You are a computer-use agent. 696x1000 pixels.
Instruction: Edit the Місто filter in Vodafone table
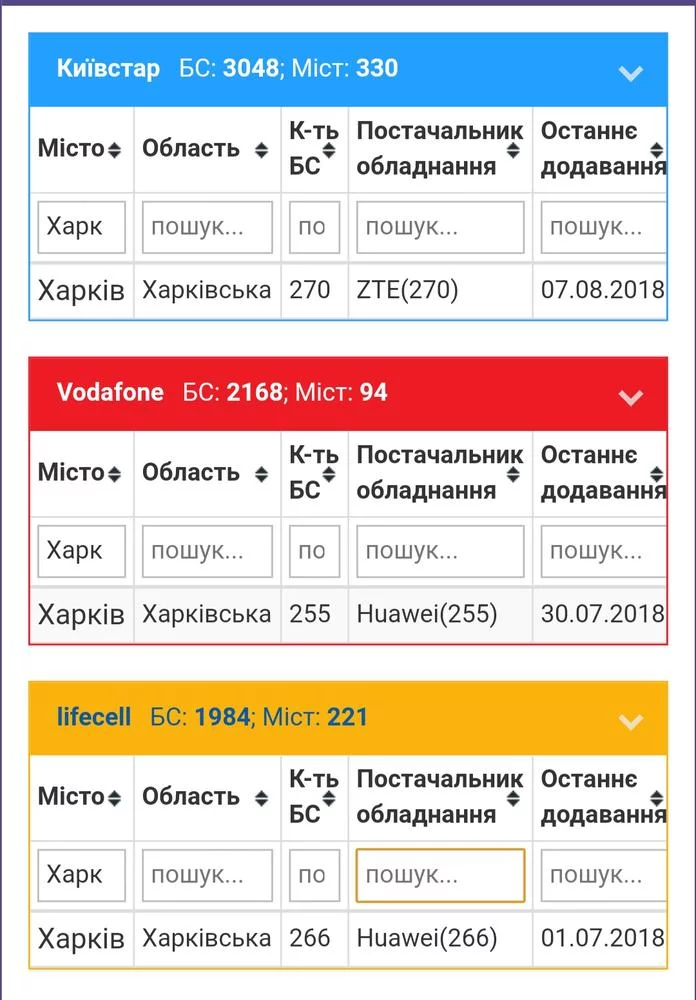pos(82,551)
